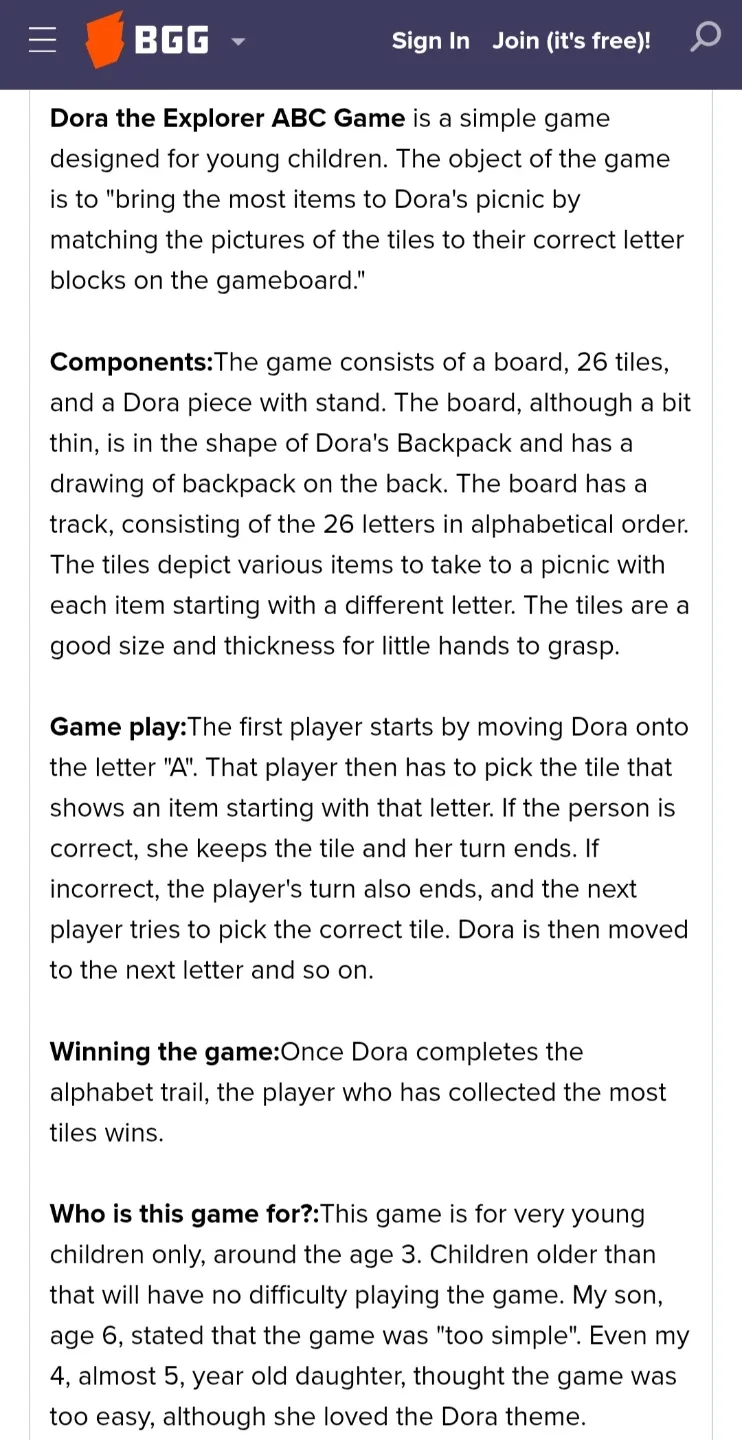Select the Winning the game: heading

pyautogui.click(x=164, y=1051)
